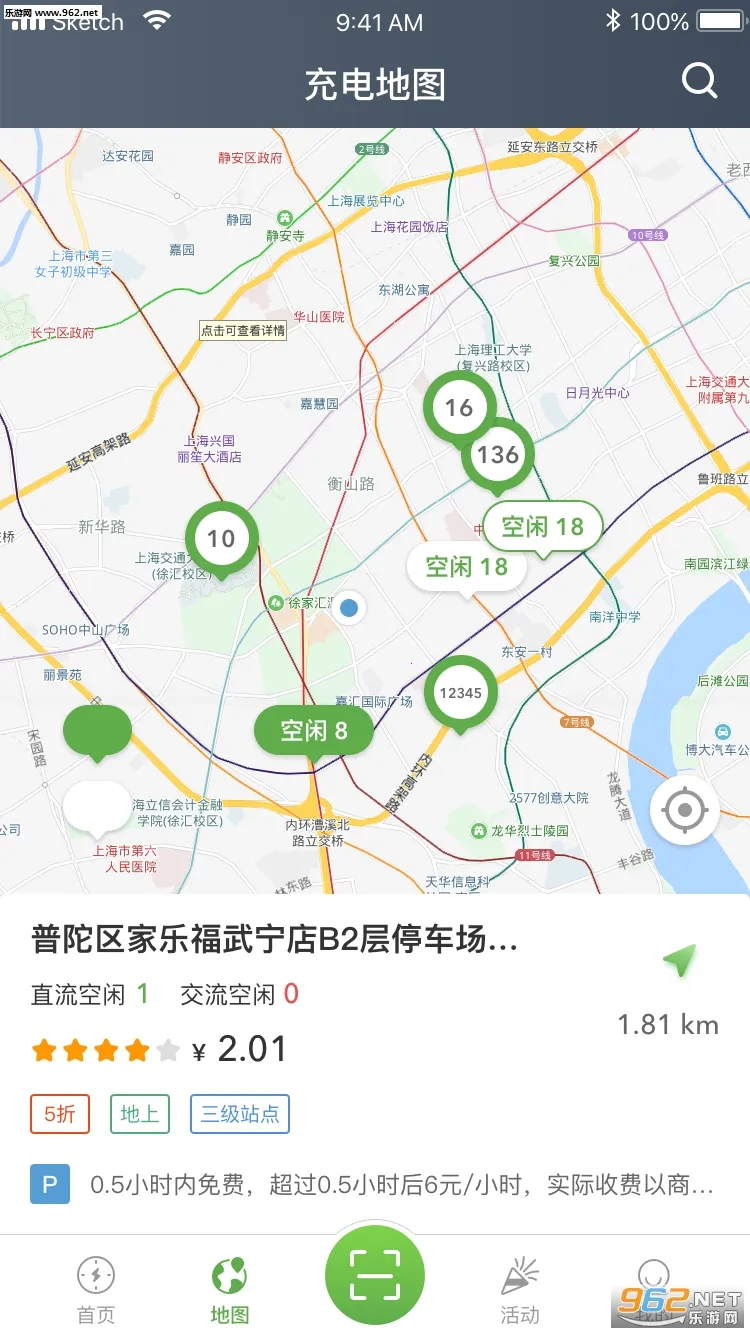Viewport: 750px width, 1334px height.
Task: Recenter map with the locate button
Action: click(x=685, y=811)
